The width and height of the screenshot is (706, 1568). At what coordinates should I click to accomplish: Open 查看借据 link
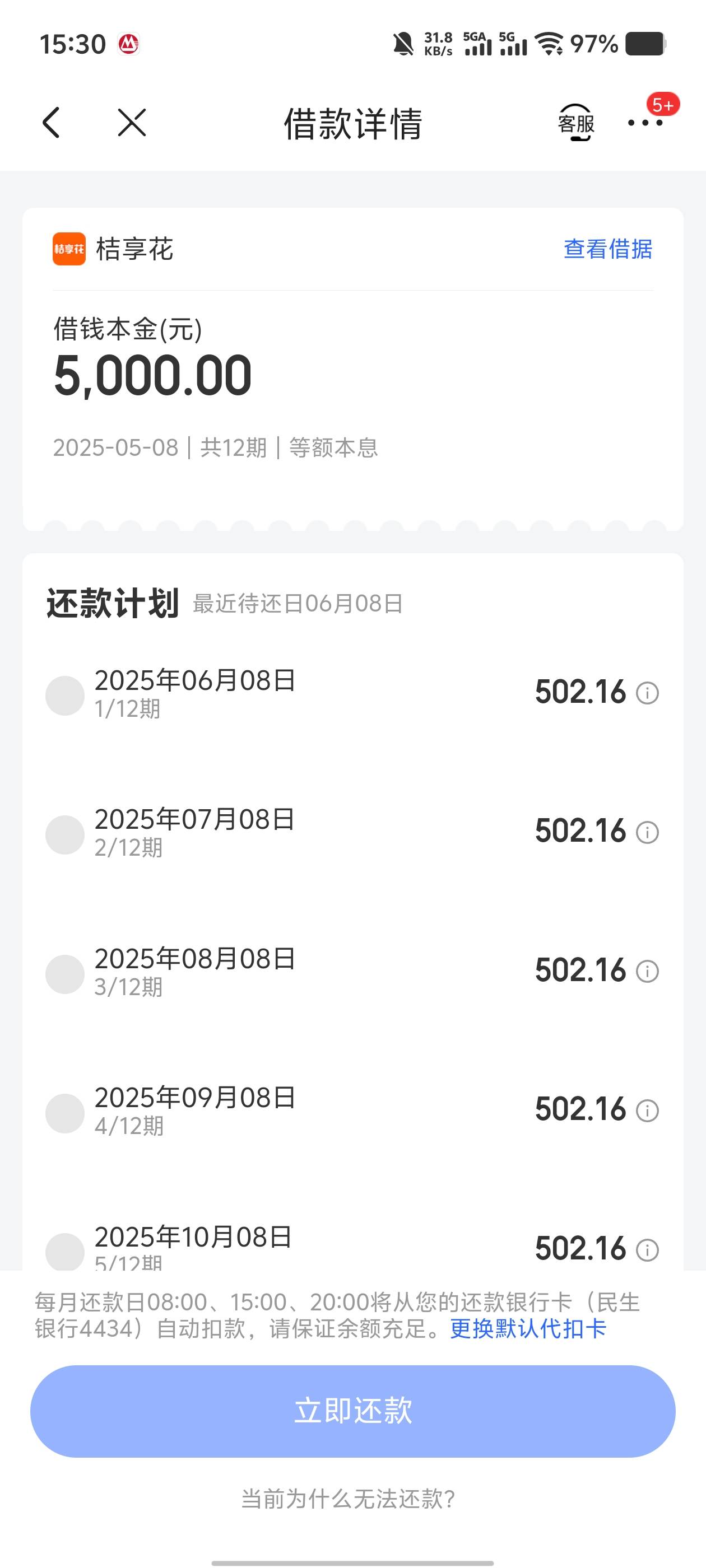pyautogui.click(x=608, y=249)
